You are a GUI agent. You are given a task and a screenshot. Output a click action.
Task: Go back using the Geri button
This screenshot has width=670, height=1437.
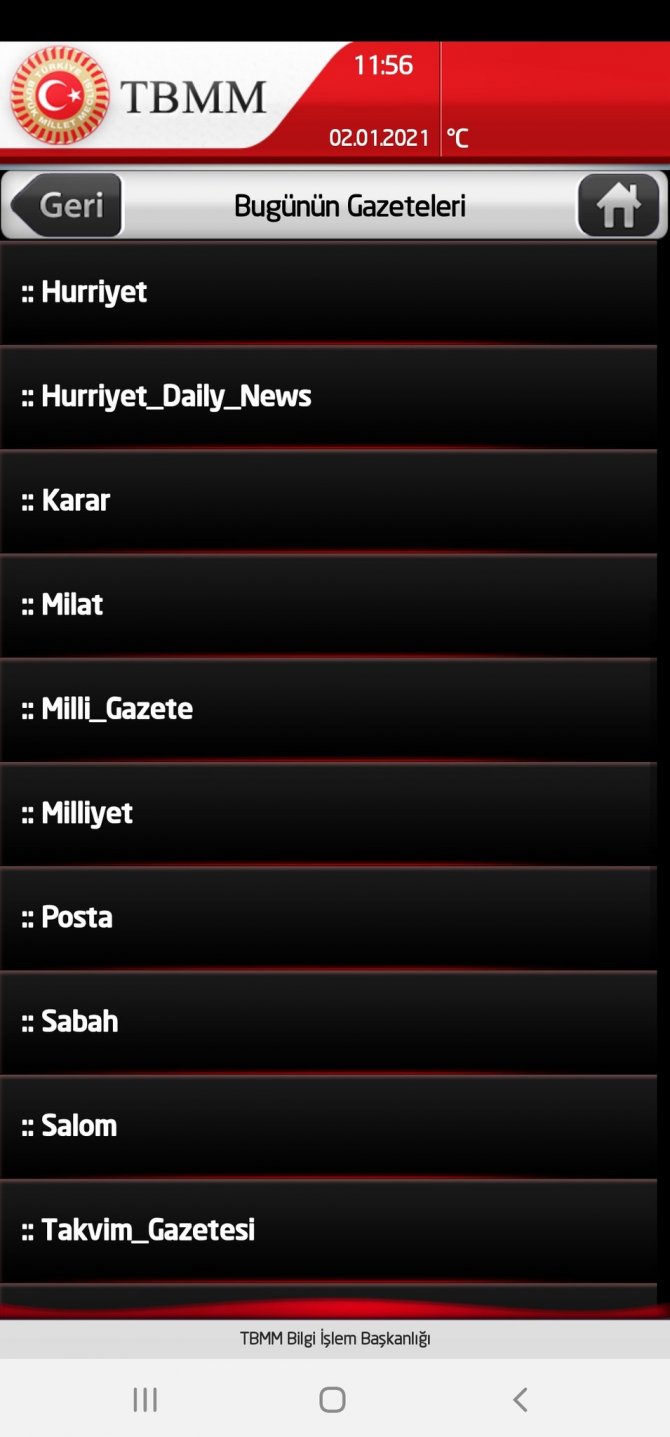67,206
